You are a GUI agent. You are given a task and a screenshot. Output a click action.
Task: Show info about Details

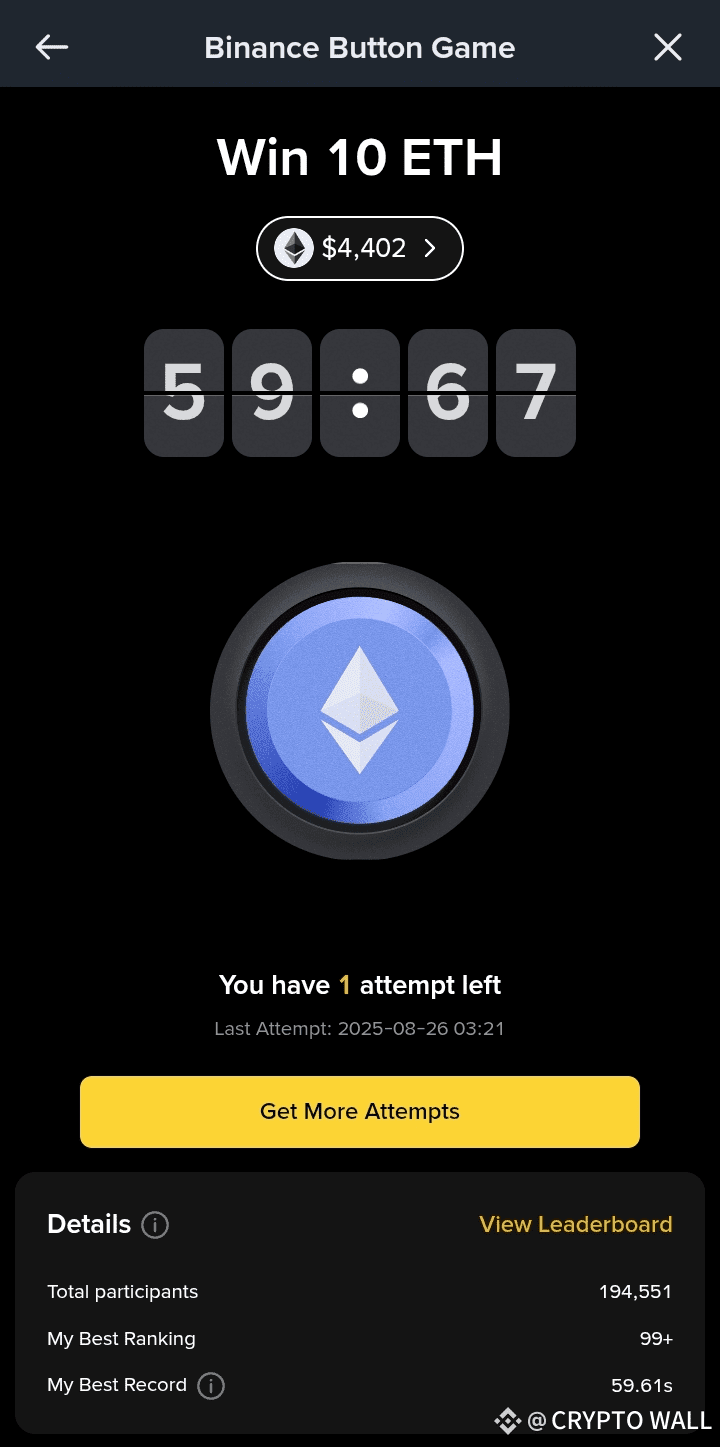155,1224
